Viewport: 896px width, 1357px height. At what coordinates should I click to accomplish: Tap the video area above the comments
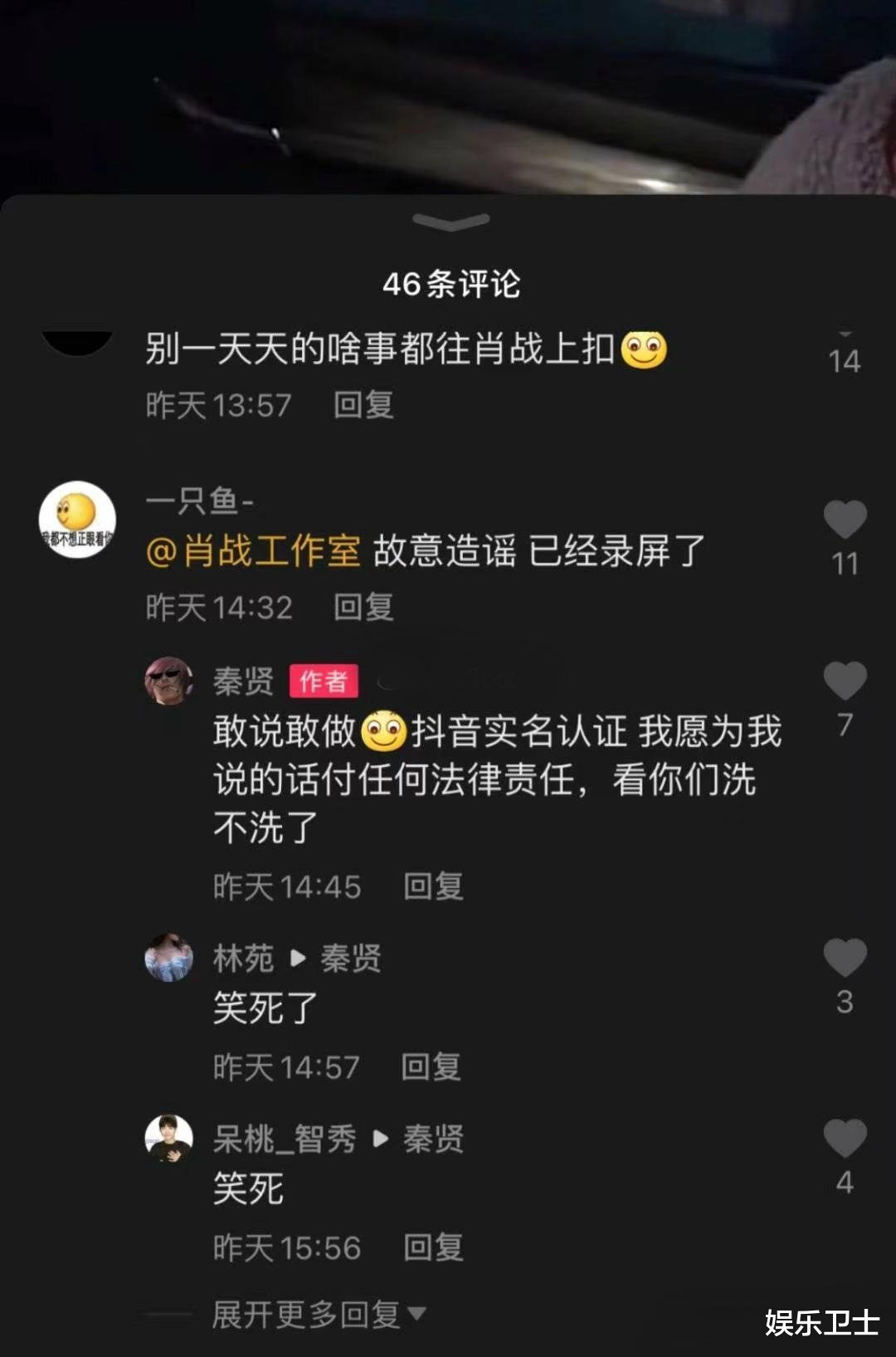click(x=448, y=95)
